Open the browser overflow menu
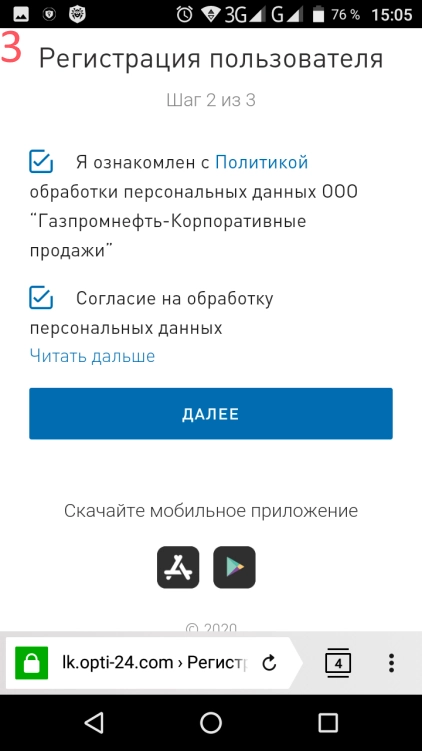 coord(391,663)
